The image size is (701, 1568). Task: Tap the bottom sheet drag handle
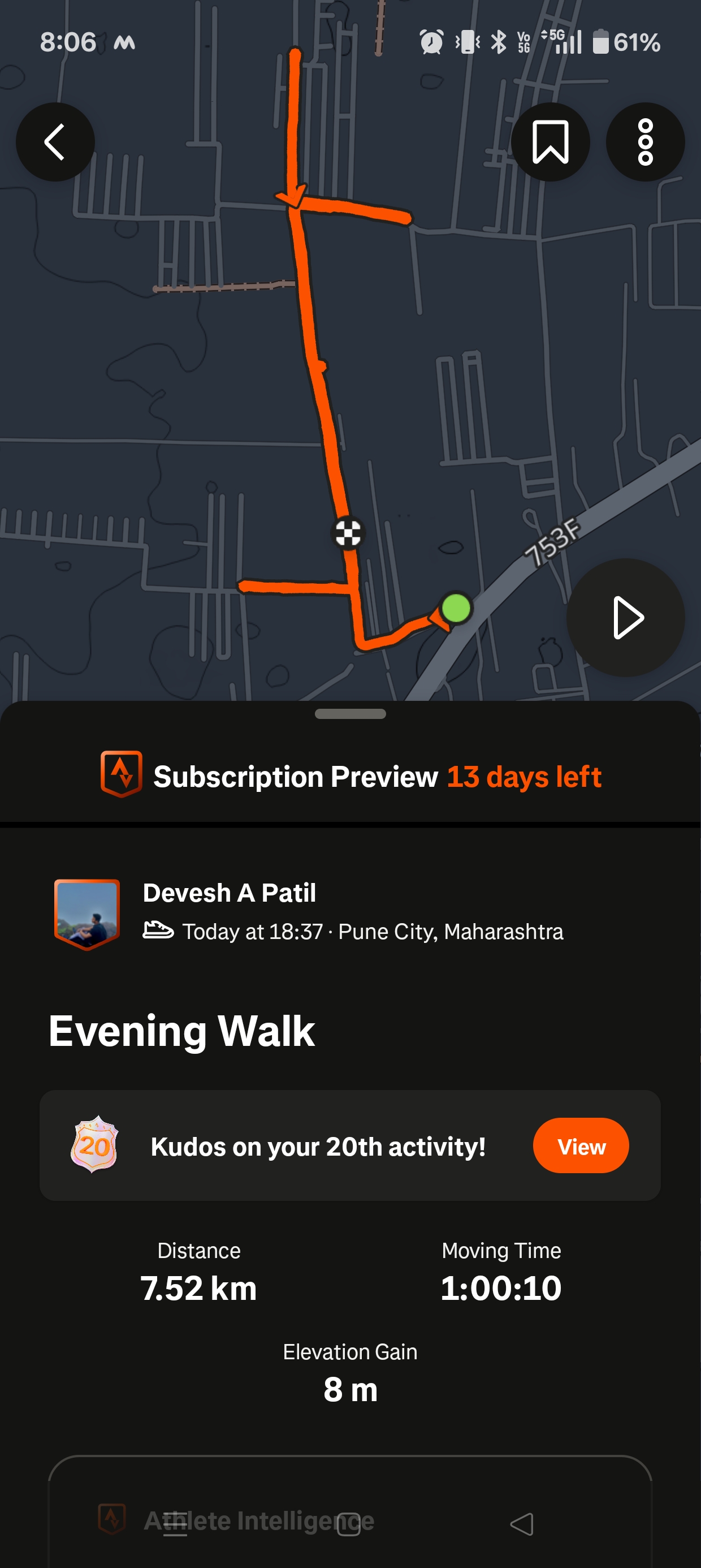350,714
